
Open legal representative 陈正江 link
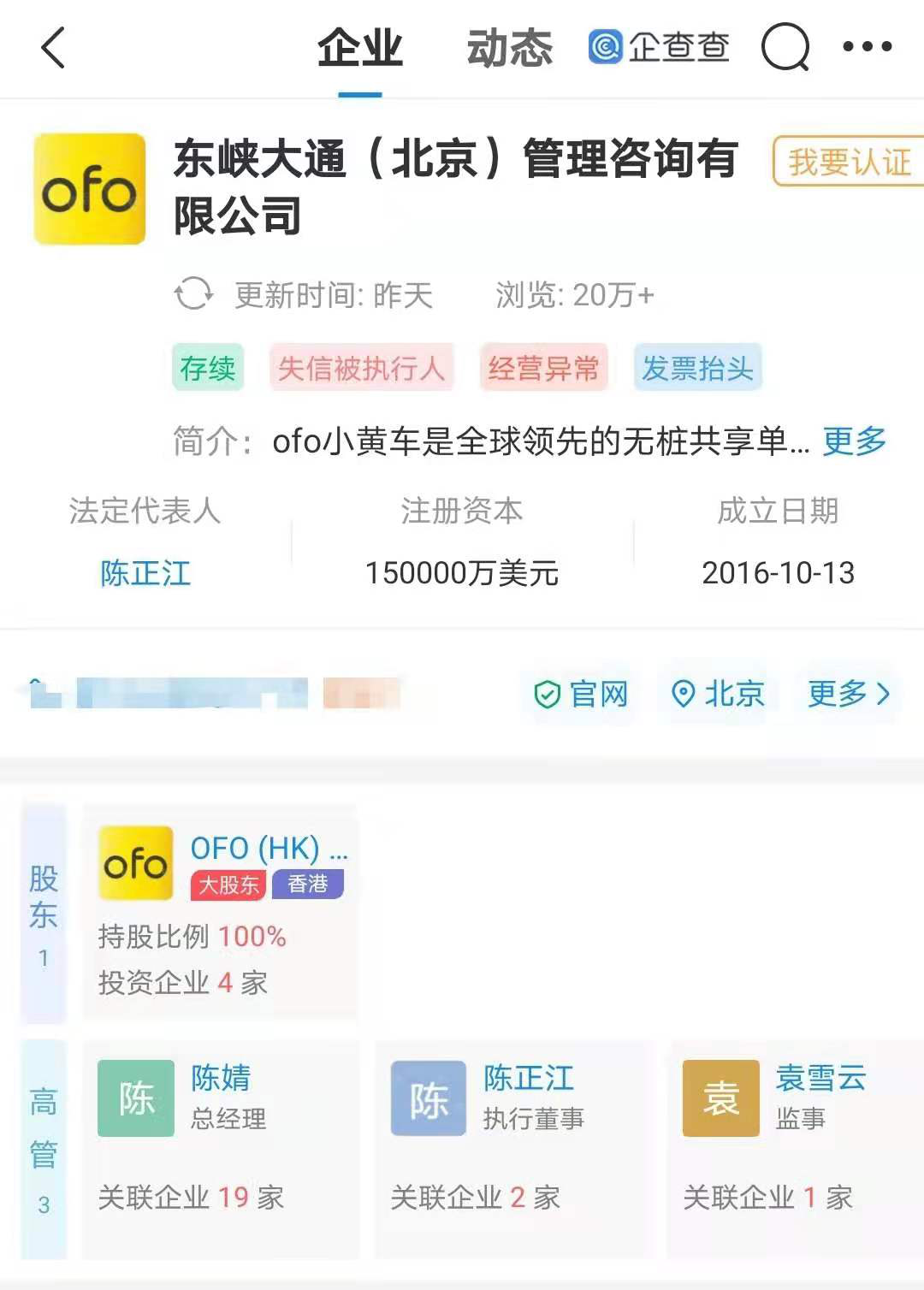click(144, 574)
